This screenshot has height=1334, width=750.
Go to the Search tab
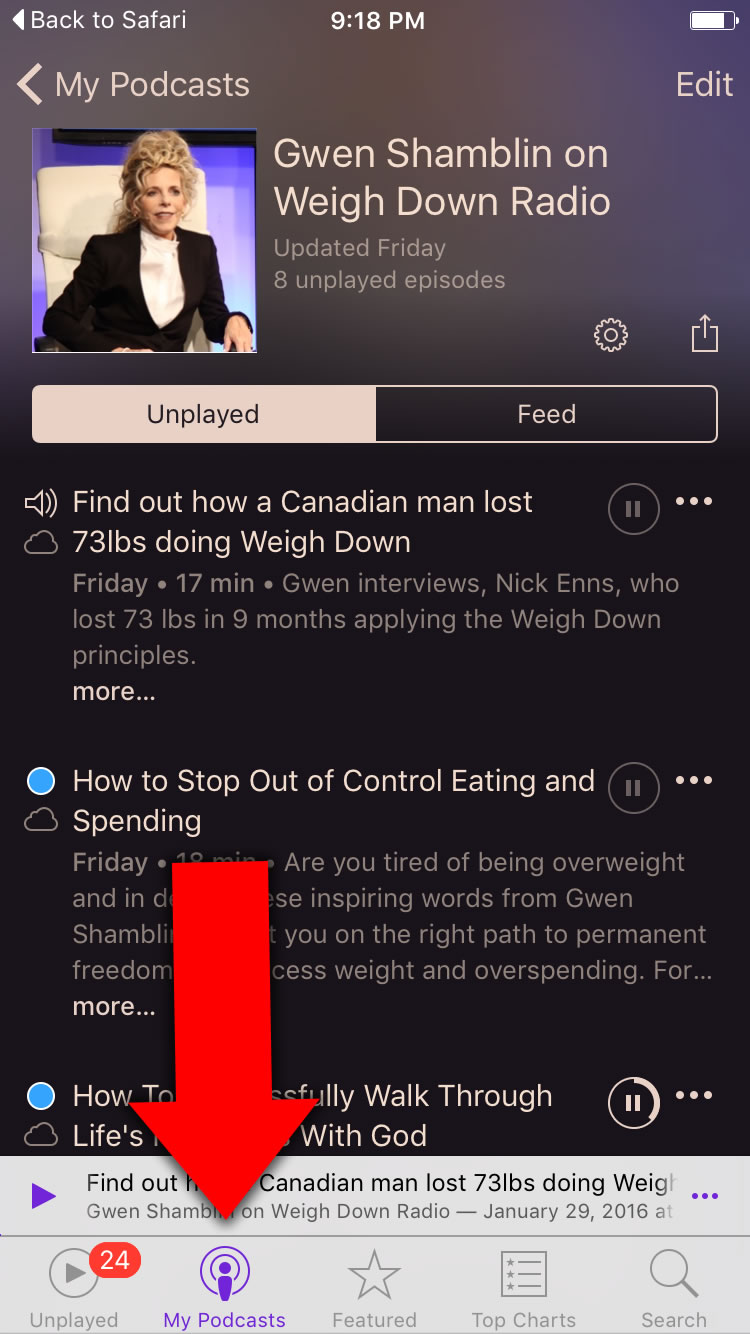pyautogui.click(x=673, y=1288)
